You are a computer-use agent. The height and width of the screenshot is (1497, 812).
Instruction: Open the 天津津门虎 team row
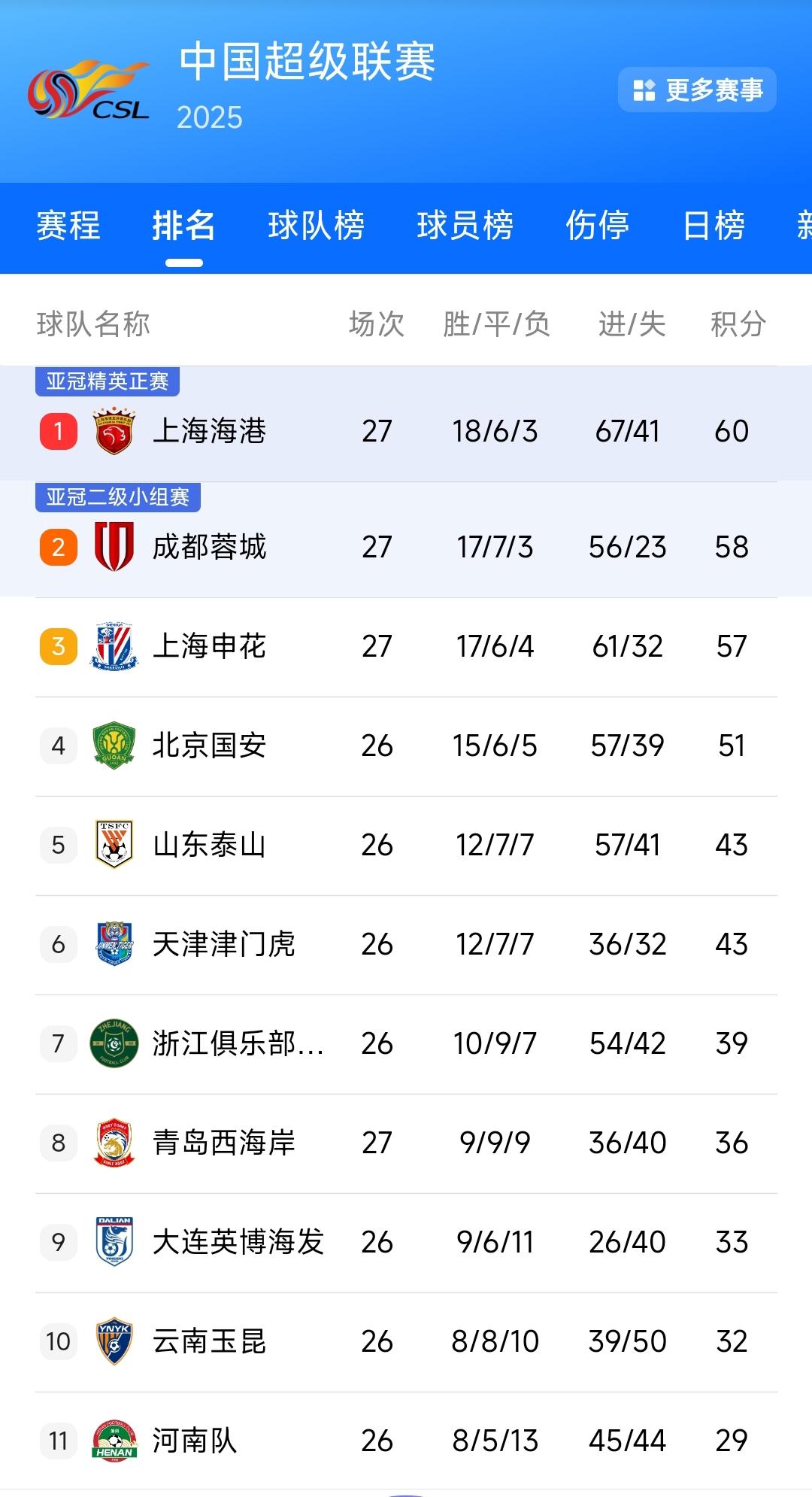[406, 945]
